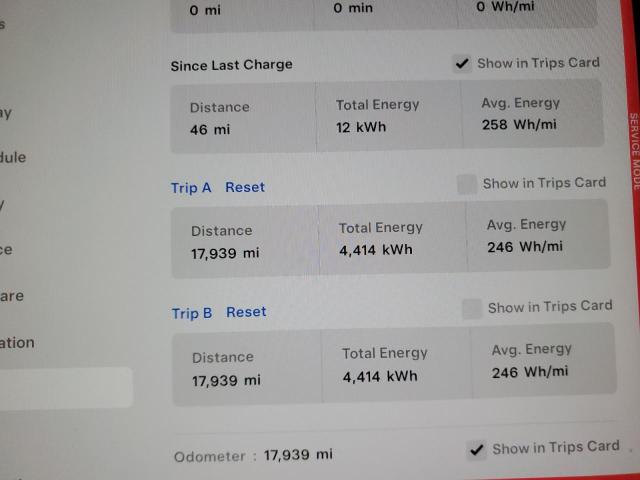640x480 pixels.
Task: Reset the Trip A counter
Action: 245,187
